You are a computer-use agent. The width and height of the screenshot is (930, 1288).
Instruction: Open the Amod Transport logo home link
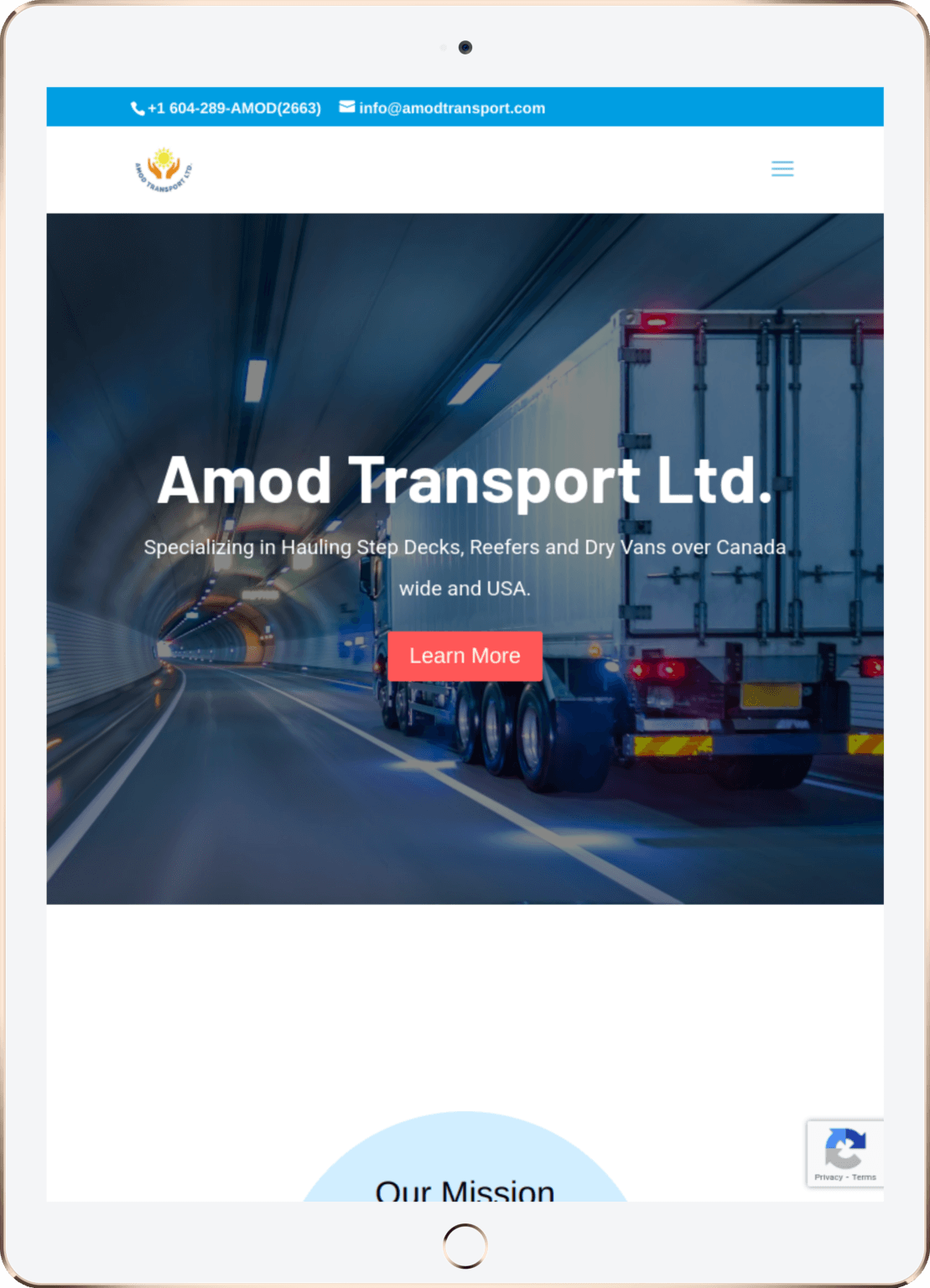164,170
